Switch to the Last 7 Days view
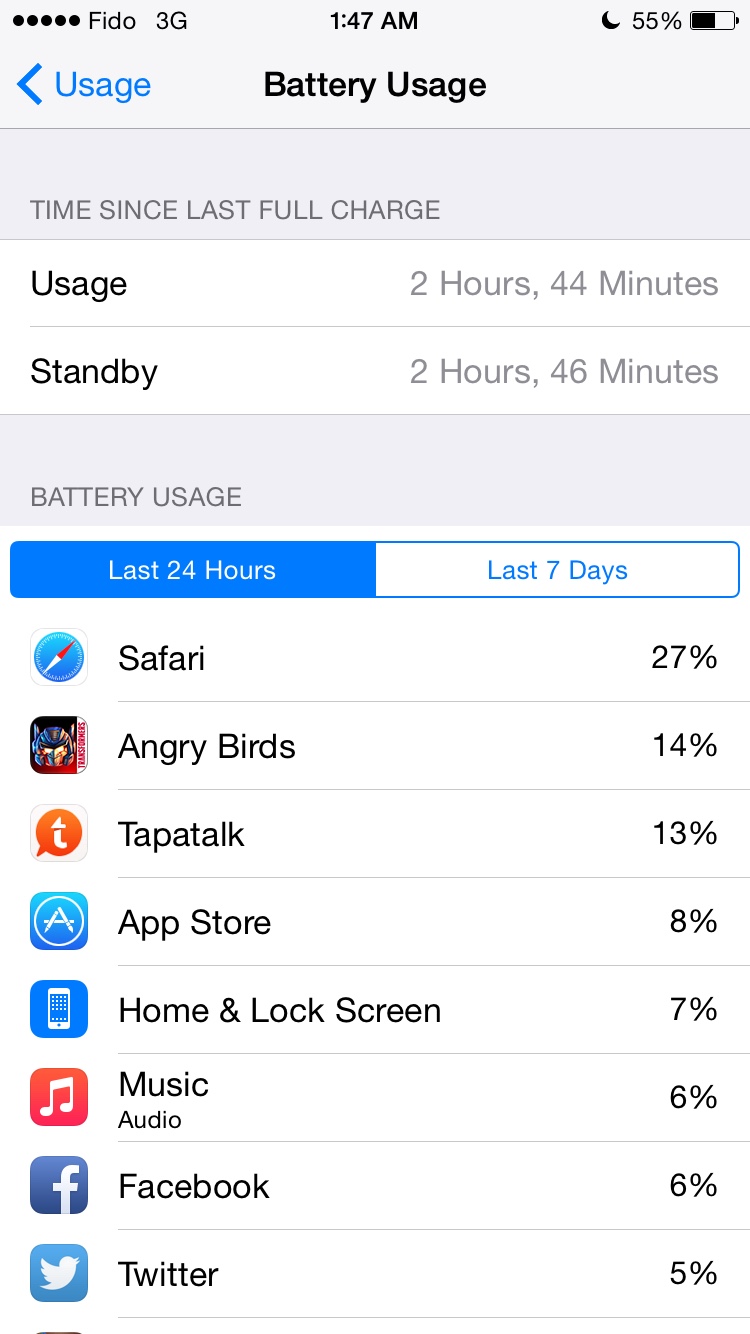The width and height of the screenshot is (750, 1334). (x=557, y=570)
